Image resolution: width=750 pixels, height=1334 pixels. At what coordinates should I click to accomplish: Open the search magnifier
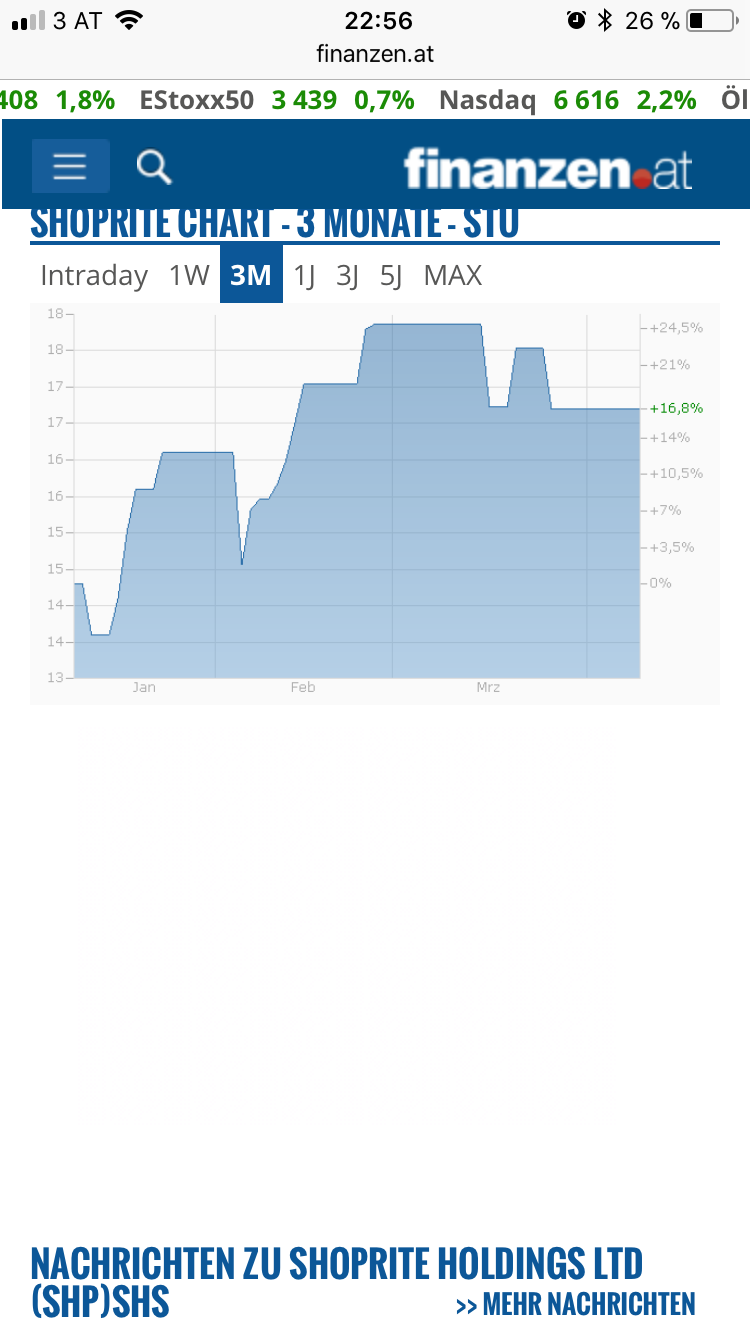pyautogui.click(x=154, y=166)
